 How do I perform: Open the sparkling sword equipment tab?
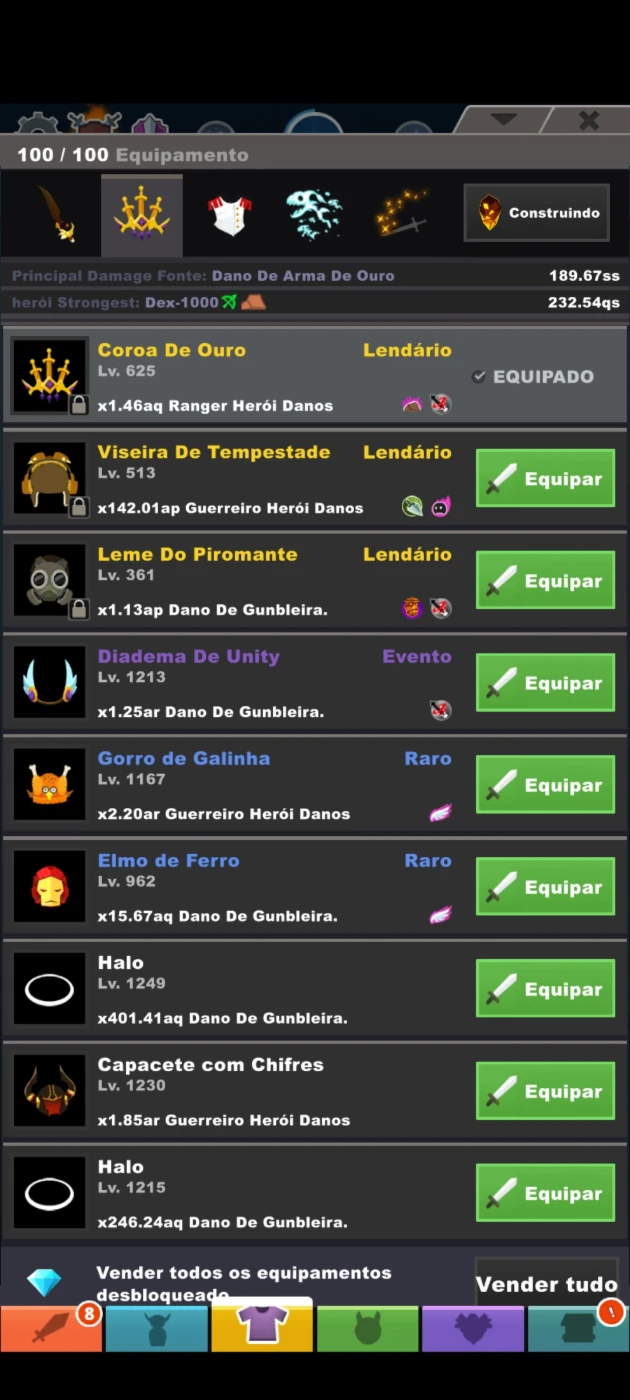[399, 214]
